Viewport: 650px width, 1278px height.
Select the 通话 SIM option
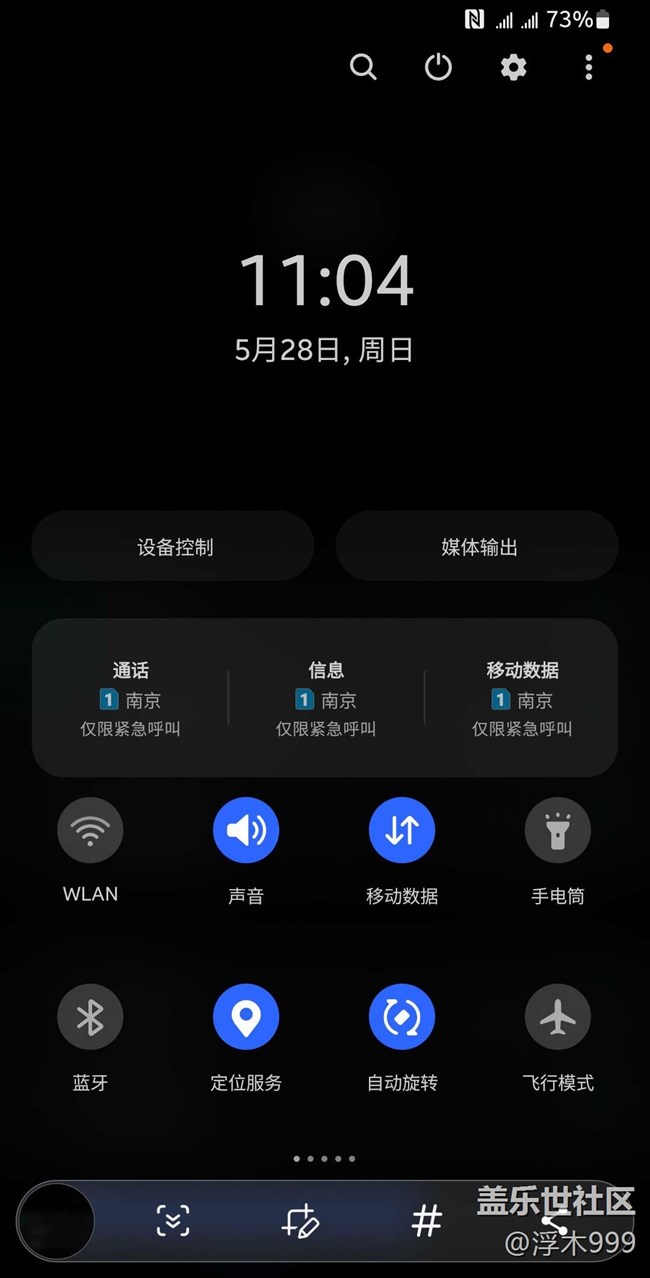click(130, 698)
